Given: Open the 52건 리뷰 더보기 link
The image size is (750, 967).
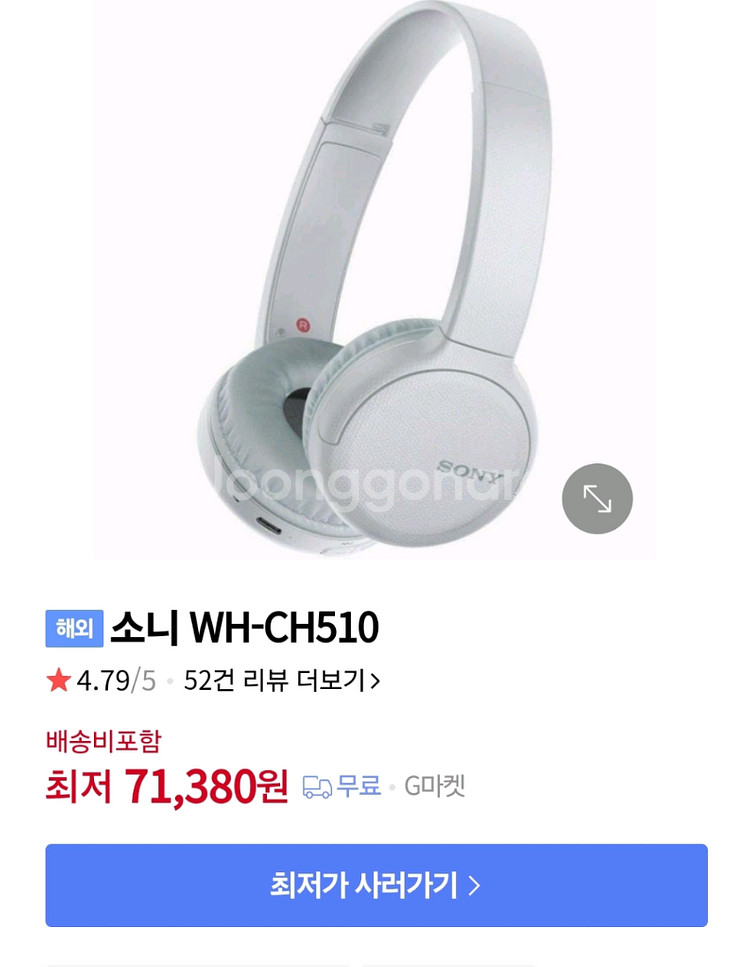Looking at the screenshot, I should point(281,681).
